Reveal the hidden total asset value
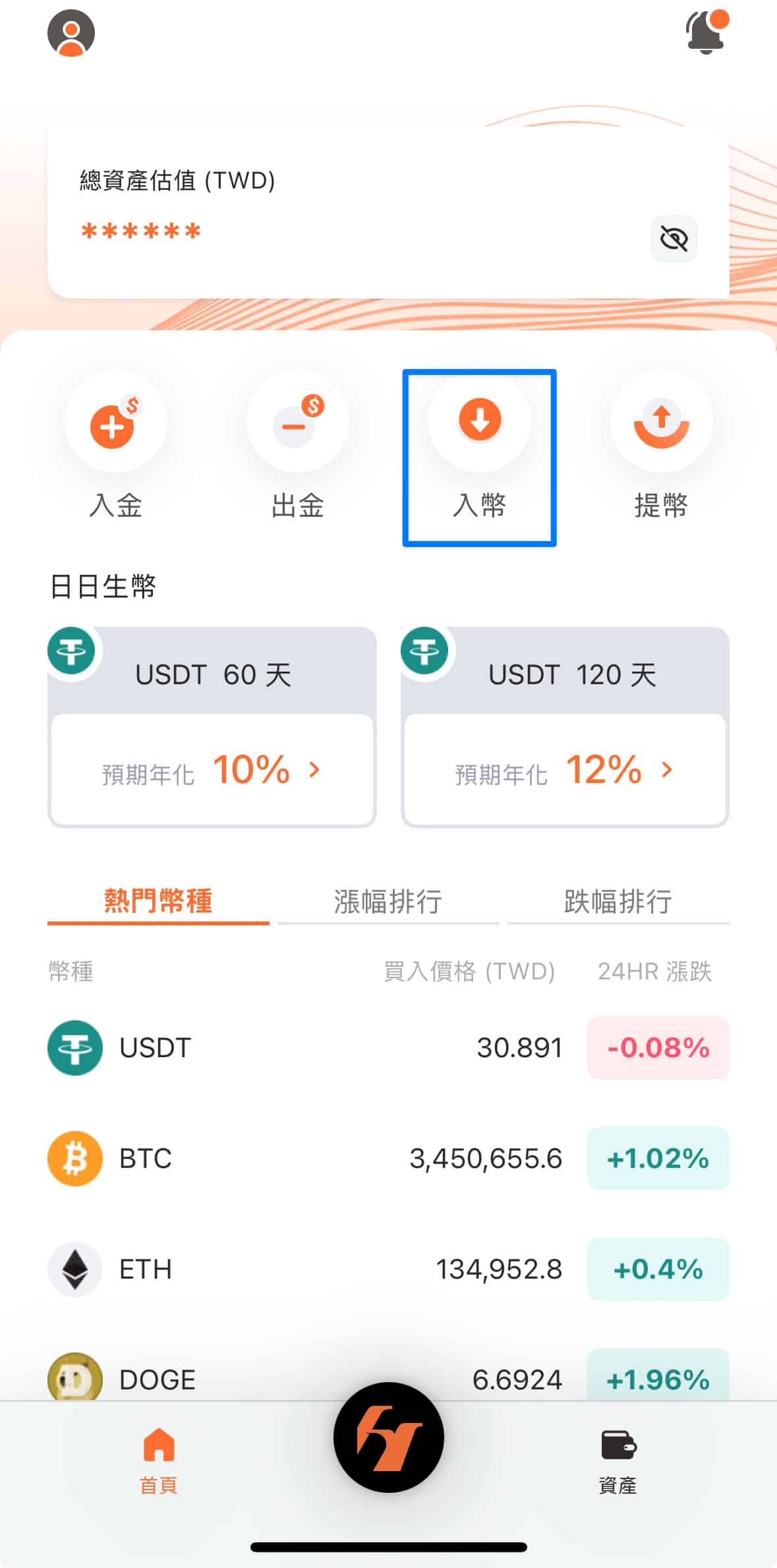777x1568 pixels. click(674, 239)
